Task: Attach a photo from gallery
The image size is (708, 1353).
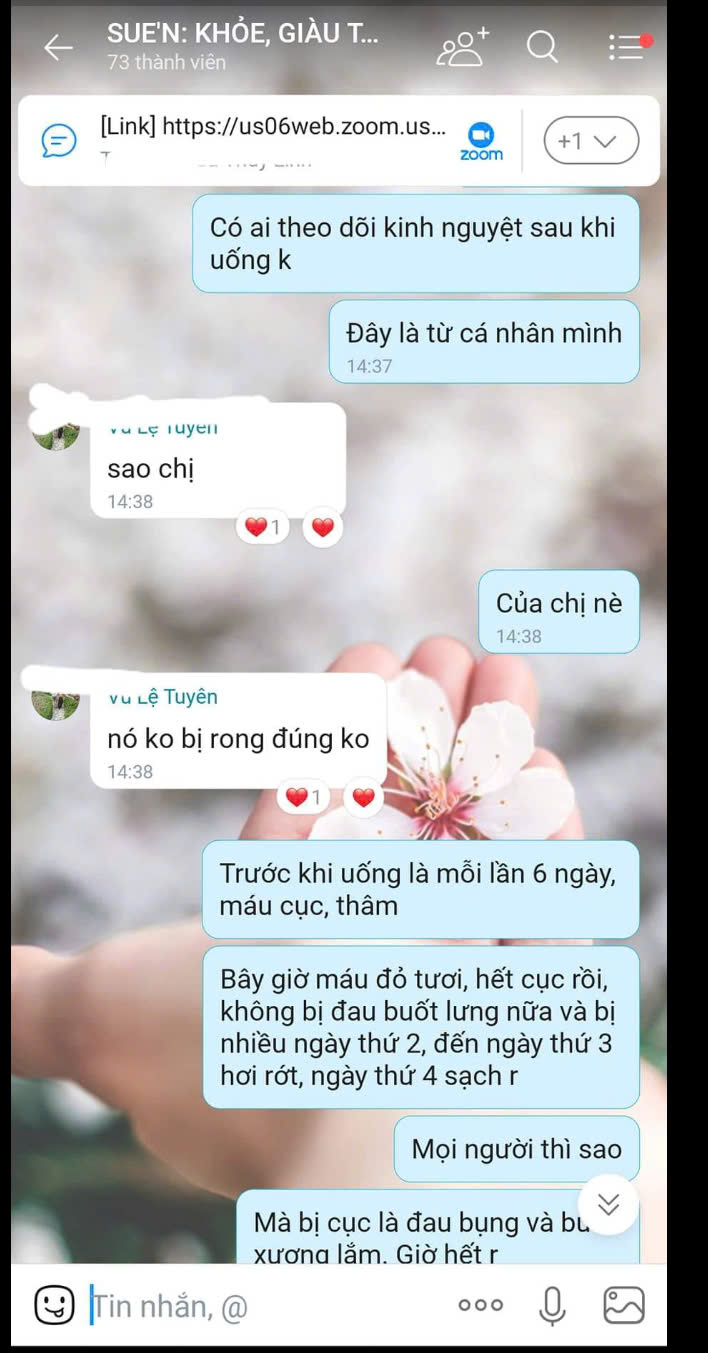Action: (624, 1305)
